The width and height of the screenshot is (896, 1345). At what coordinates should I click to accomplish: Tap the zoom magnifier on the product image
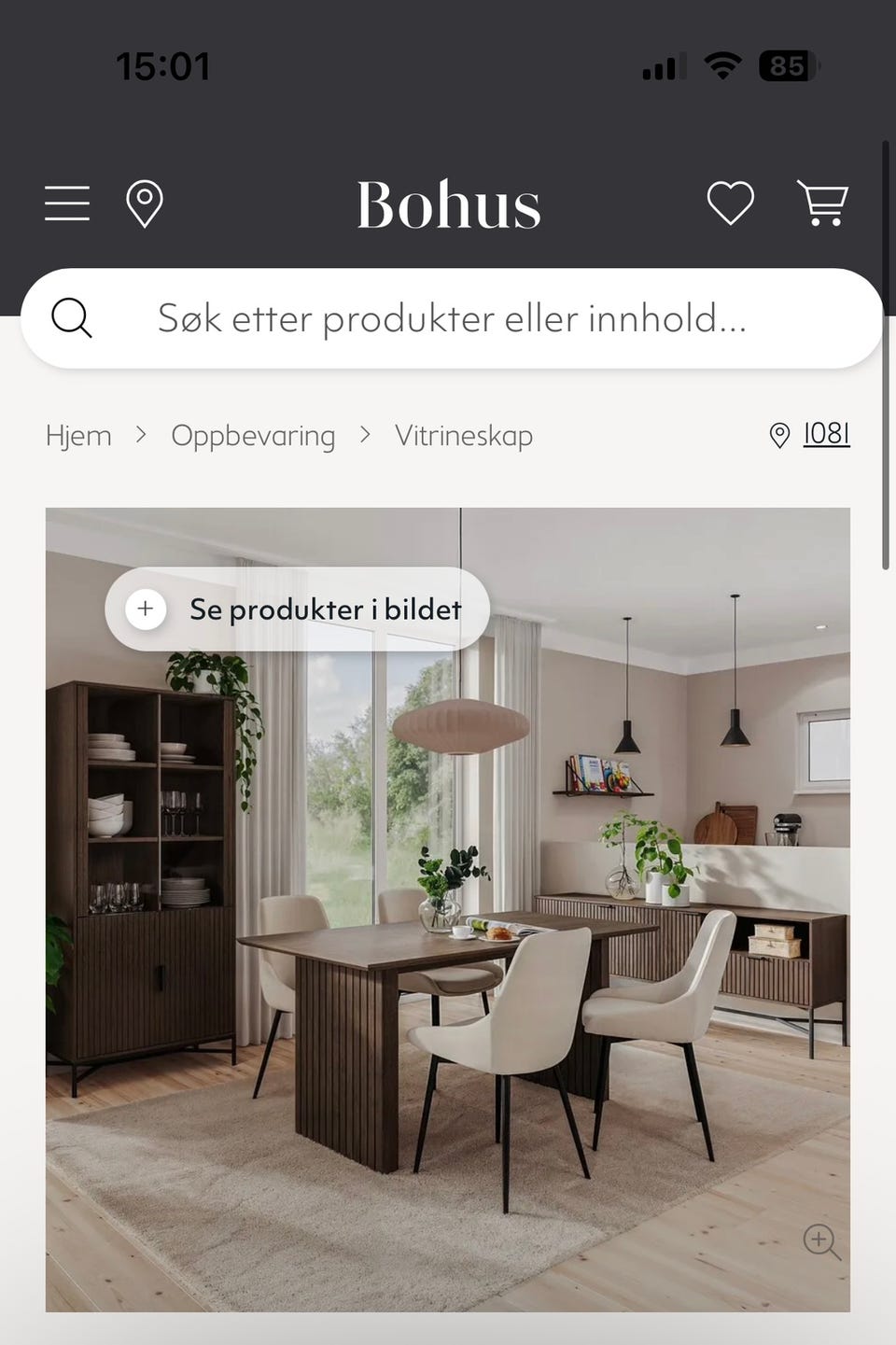tap(820, 1241)
